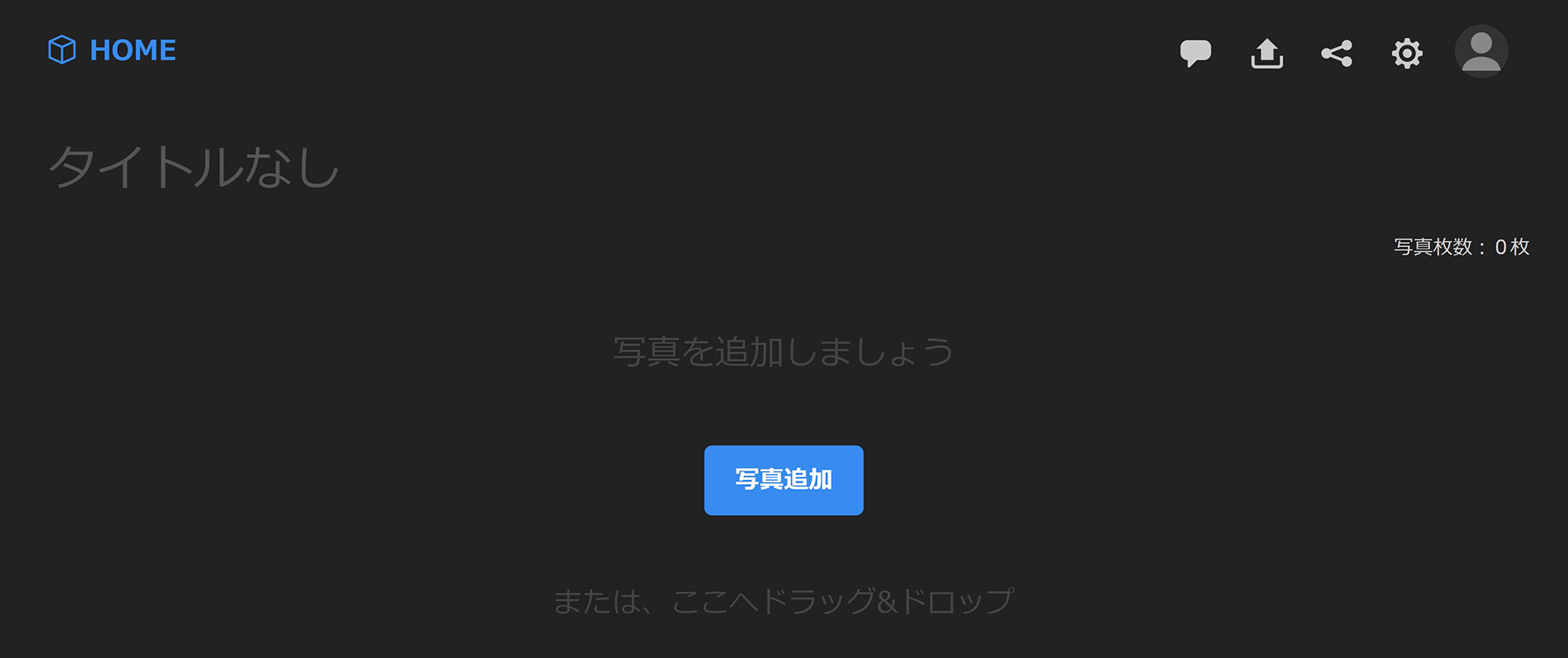Tap the 写真追加 button
This screenshot has width=1568, height=658.
[783, 480]
